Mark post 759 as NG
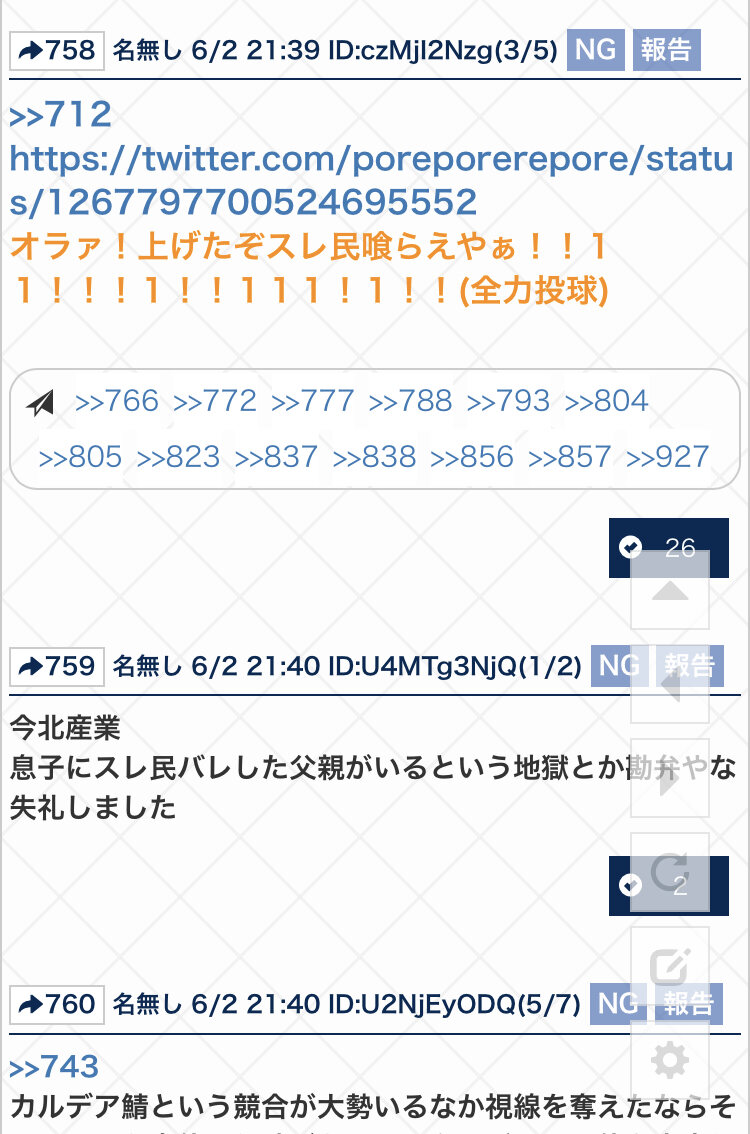Screen dimensions: 750x1134 coord(619,665)
